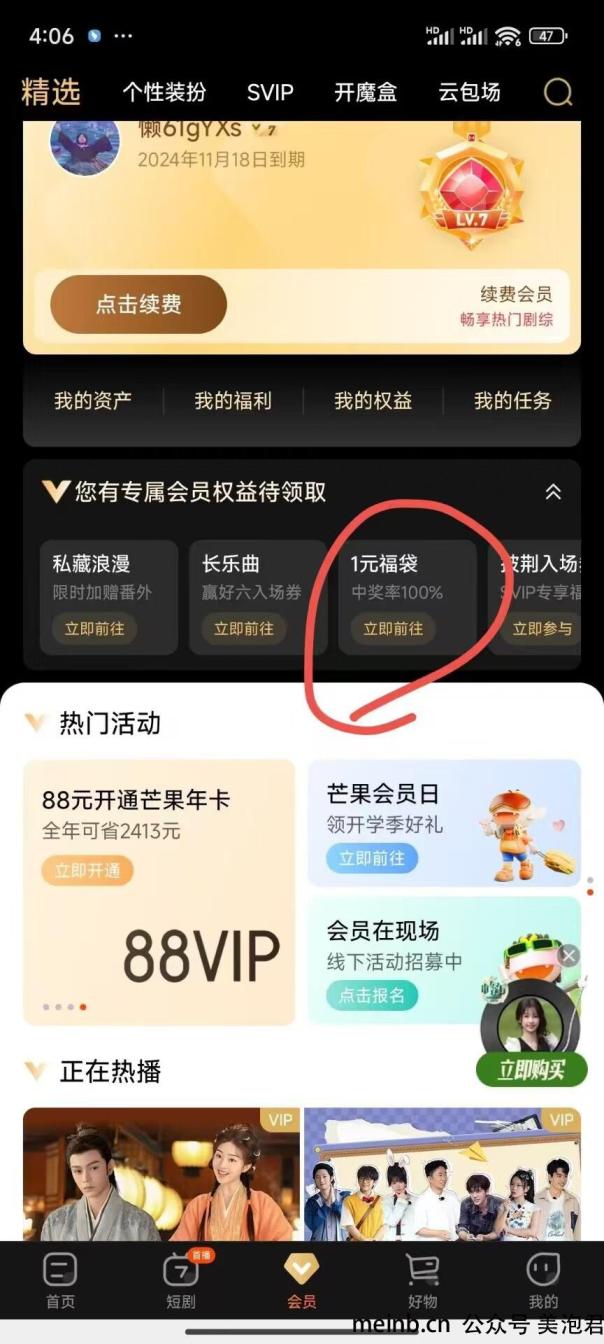Collapse the 专属会员权益 section
This screenshot has height=1344, width=604.
tap(553, 492)
